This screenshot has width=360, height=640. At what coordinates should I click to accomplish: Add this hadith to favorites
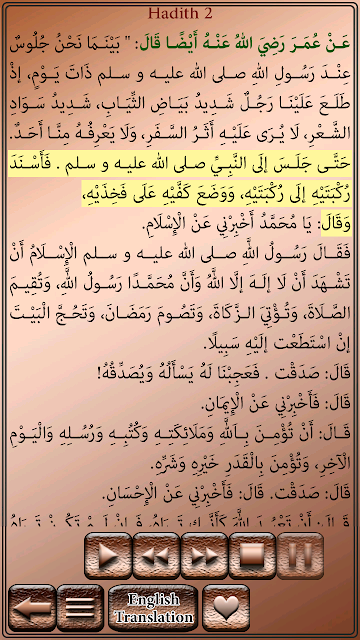(x=226, y=608)
